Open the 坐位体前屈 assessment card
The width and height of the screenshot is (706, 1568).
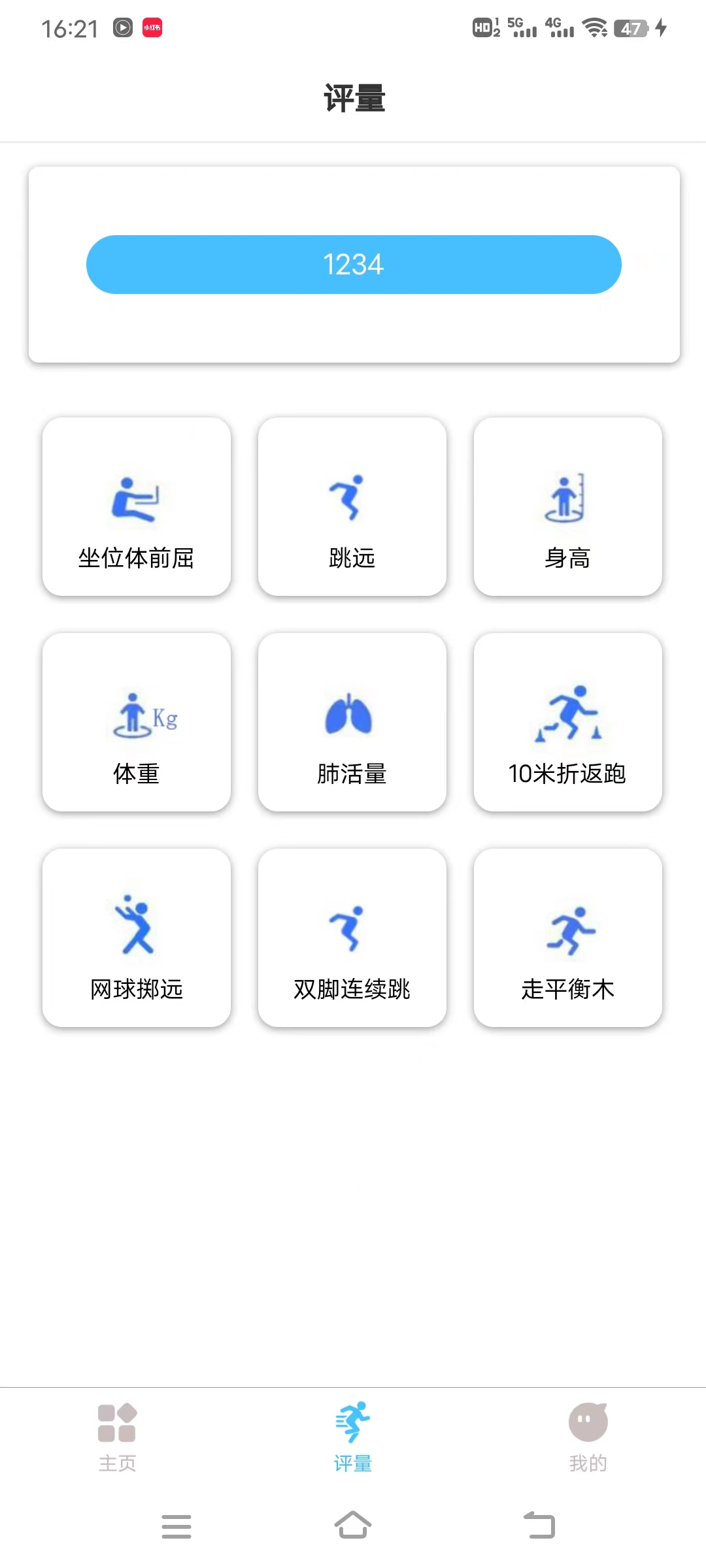click(x=137, y=506)
